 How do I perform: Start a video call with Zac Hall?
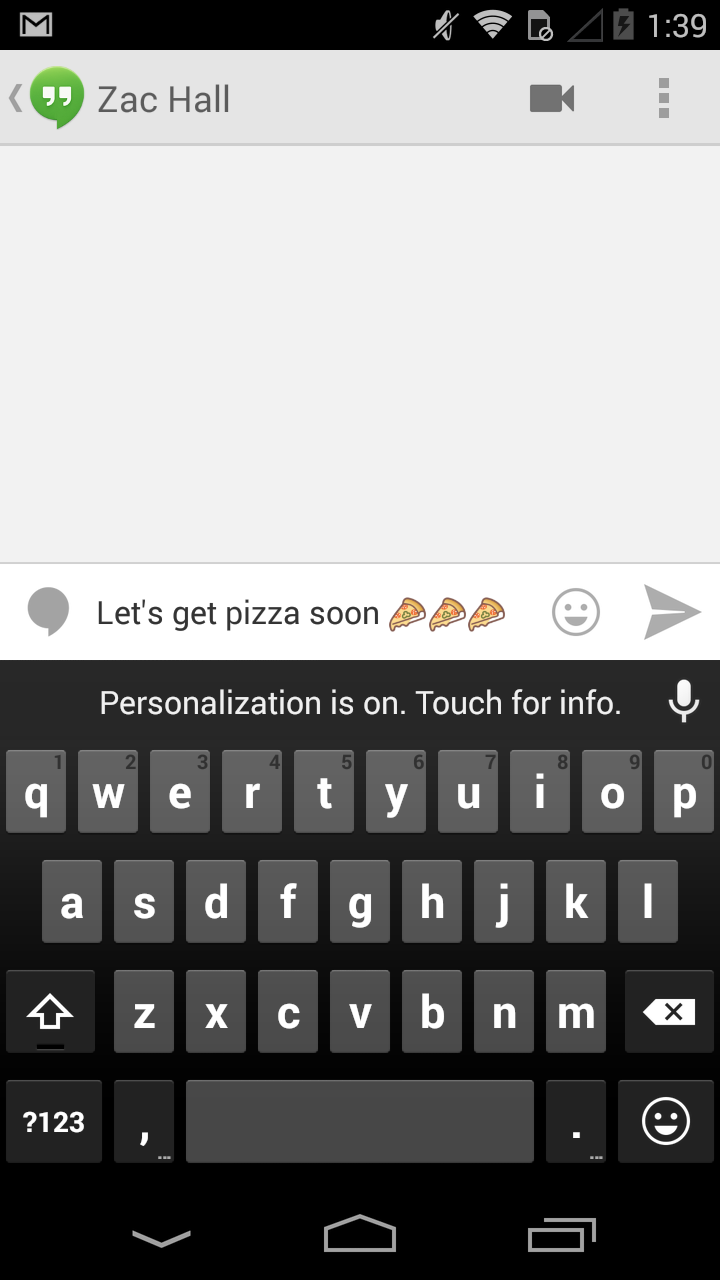coord(552,98)
